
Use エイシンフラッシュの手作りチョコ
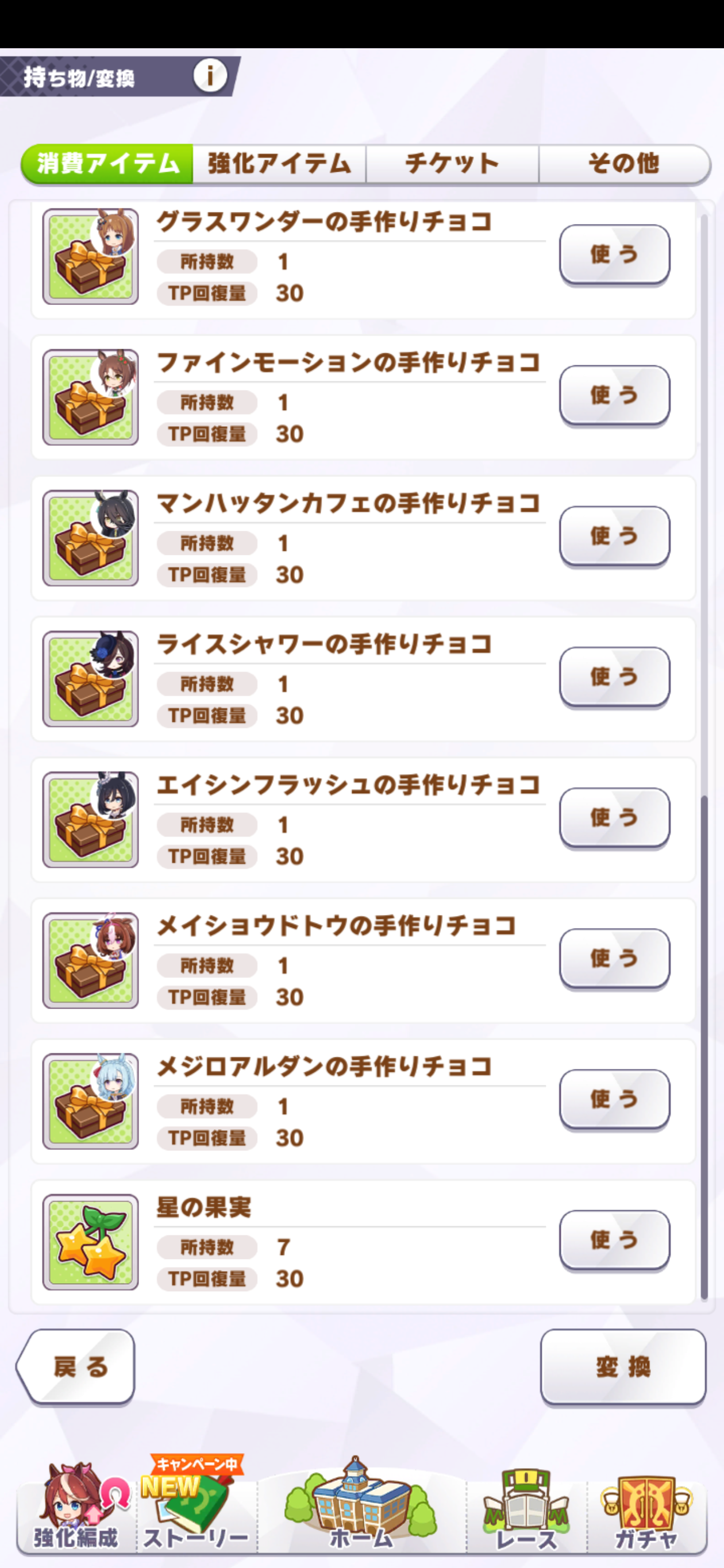(614, 817)
